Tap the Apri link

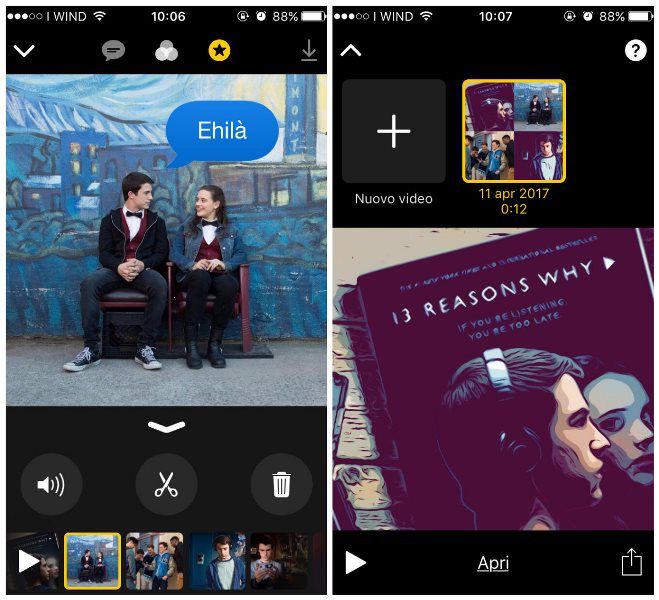[x=493, y=563]
